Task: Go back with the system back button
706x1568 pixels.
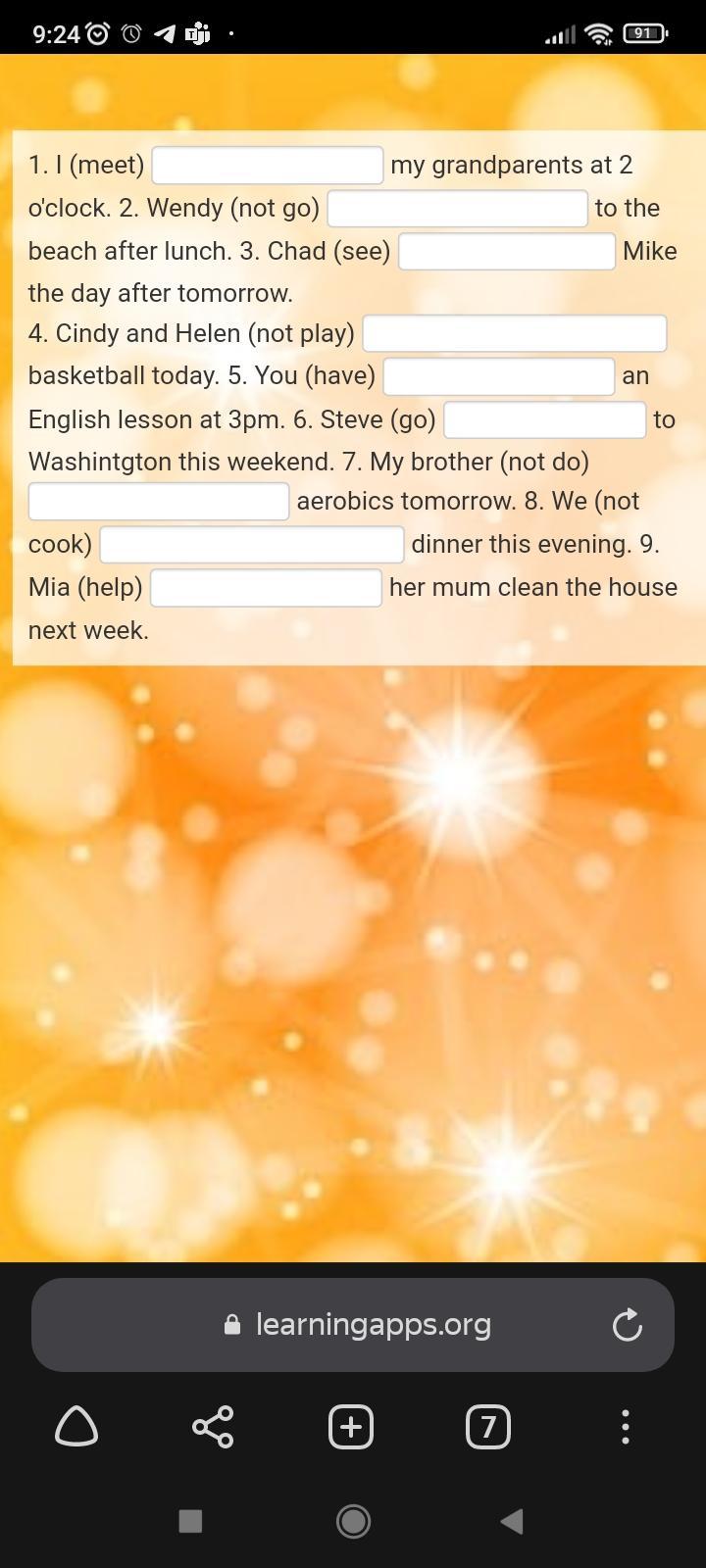Action: coord(511,1521)
